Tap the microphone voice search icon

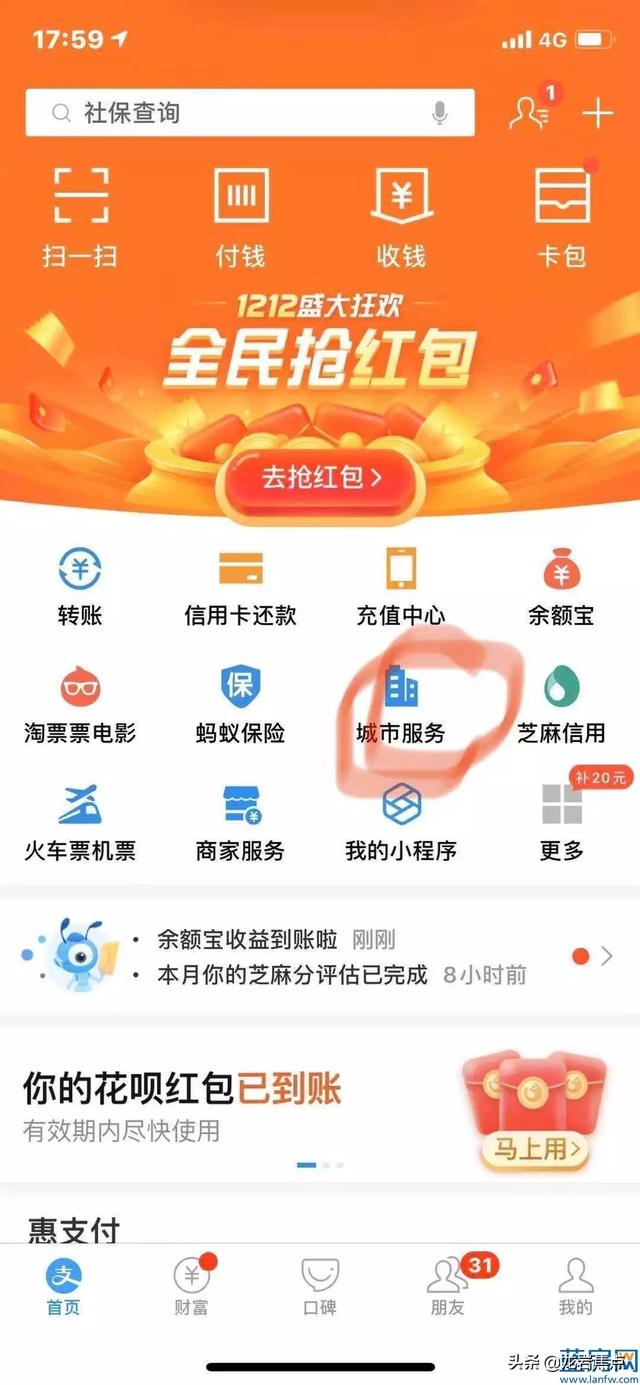coord(439,113)
